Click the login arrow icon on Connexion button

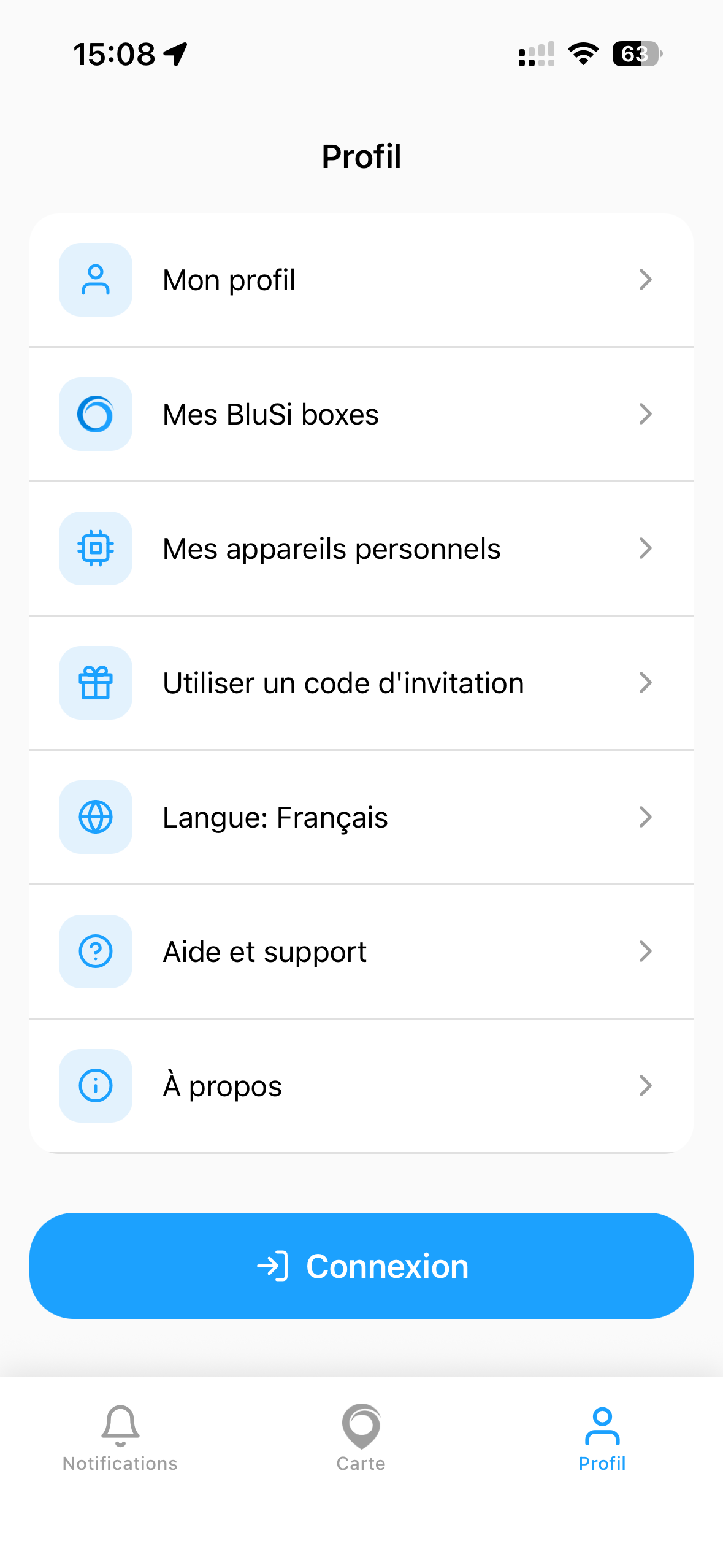[x=273, y=1265]
